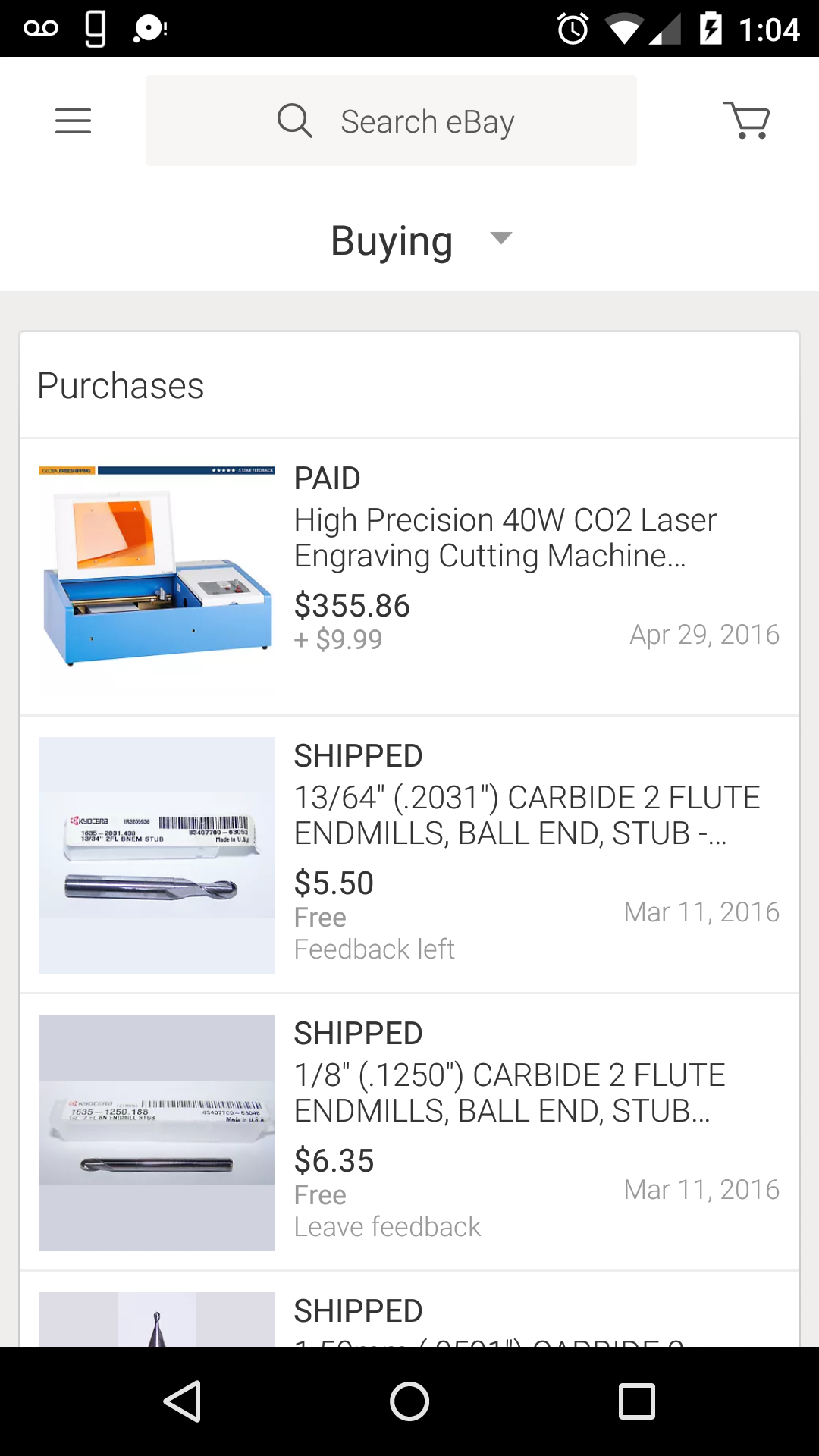Open the 1/8" carbide endmill purchase
The height and width of the screenshot is (1456, 819).
point(509,1093)
